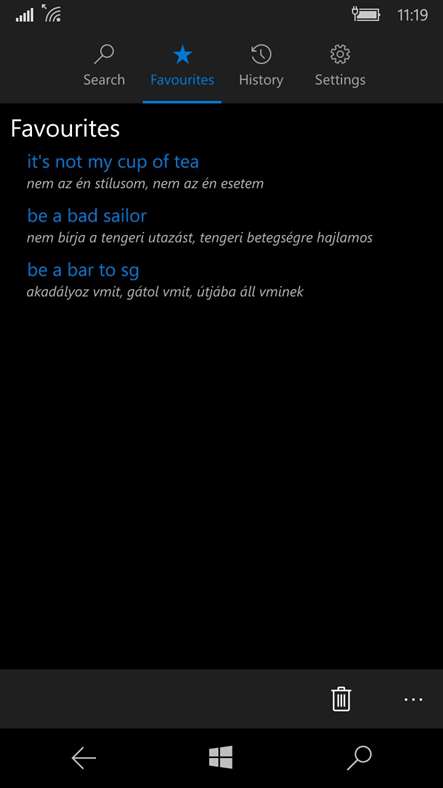Switch to the Search tab

tap(104, 66)
